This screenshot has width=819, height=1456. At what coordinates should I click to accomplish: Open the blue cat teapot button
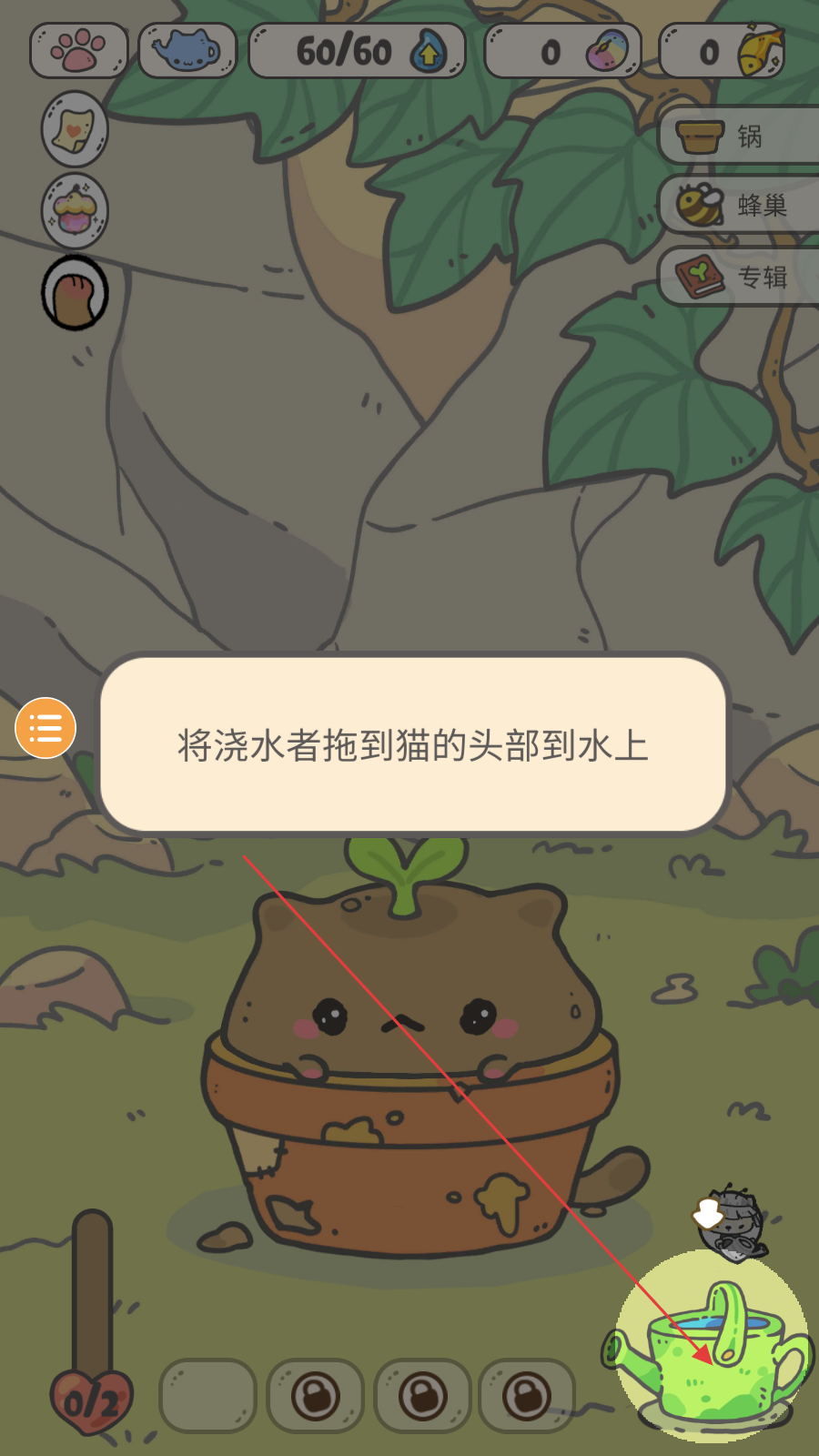pyautogui.click(x=187, y=51)
